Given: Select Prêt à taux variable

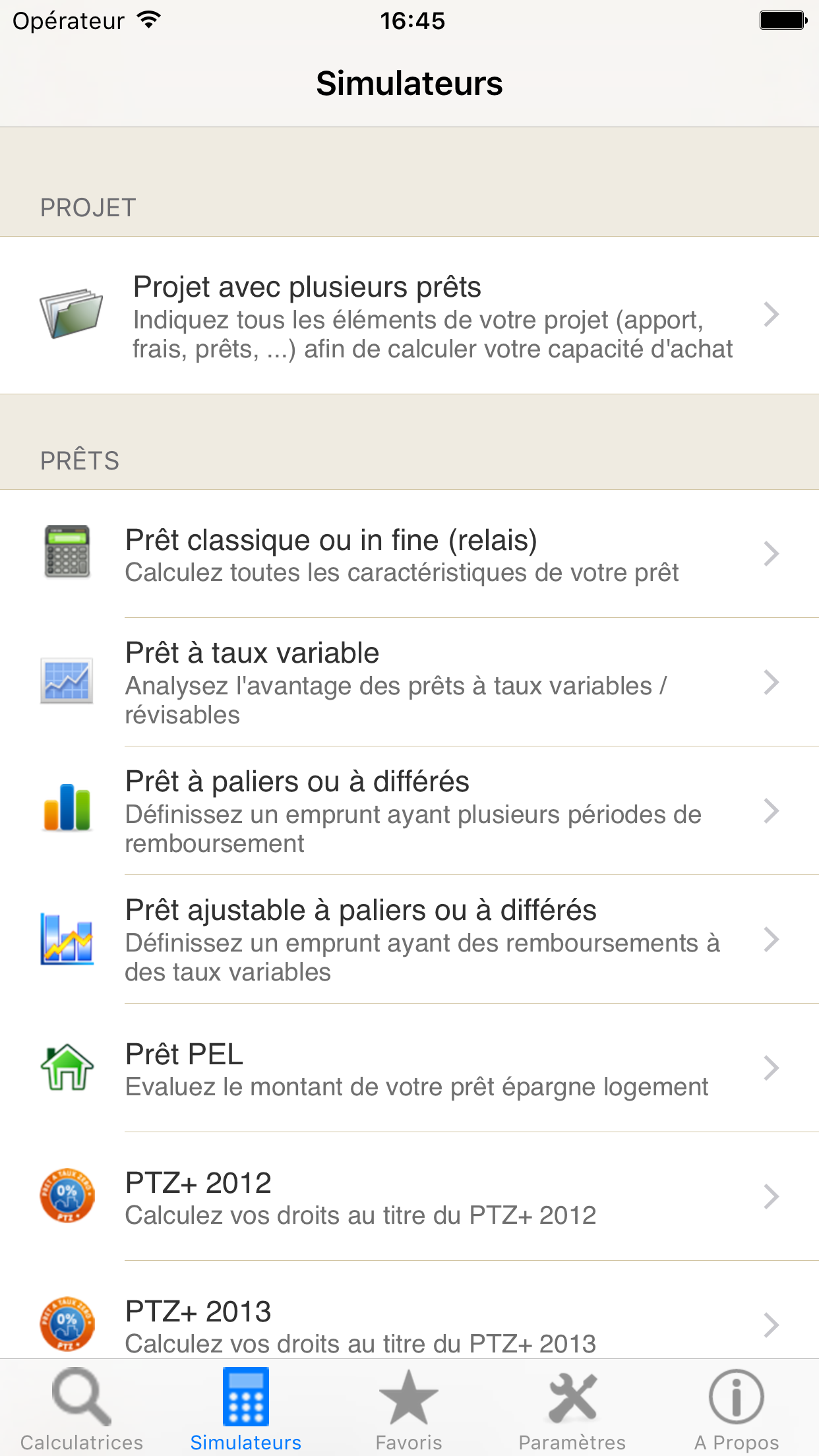Looking at the screenshot, I should pos(409,682).
